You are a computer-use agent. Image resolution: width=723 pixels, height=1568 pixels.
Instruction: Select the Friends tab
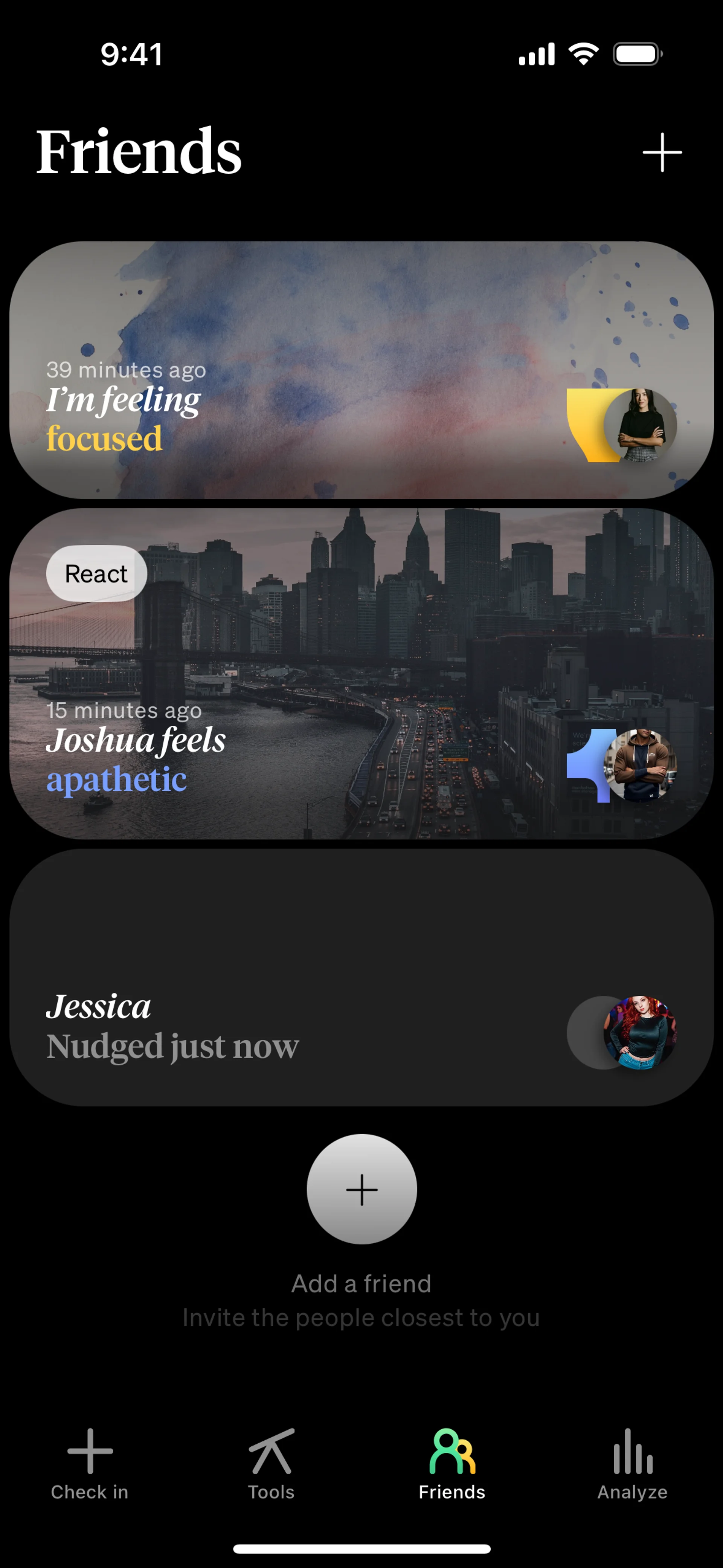[451, 1464]
